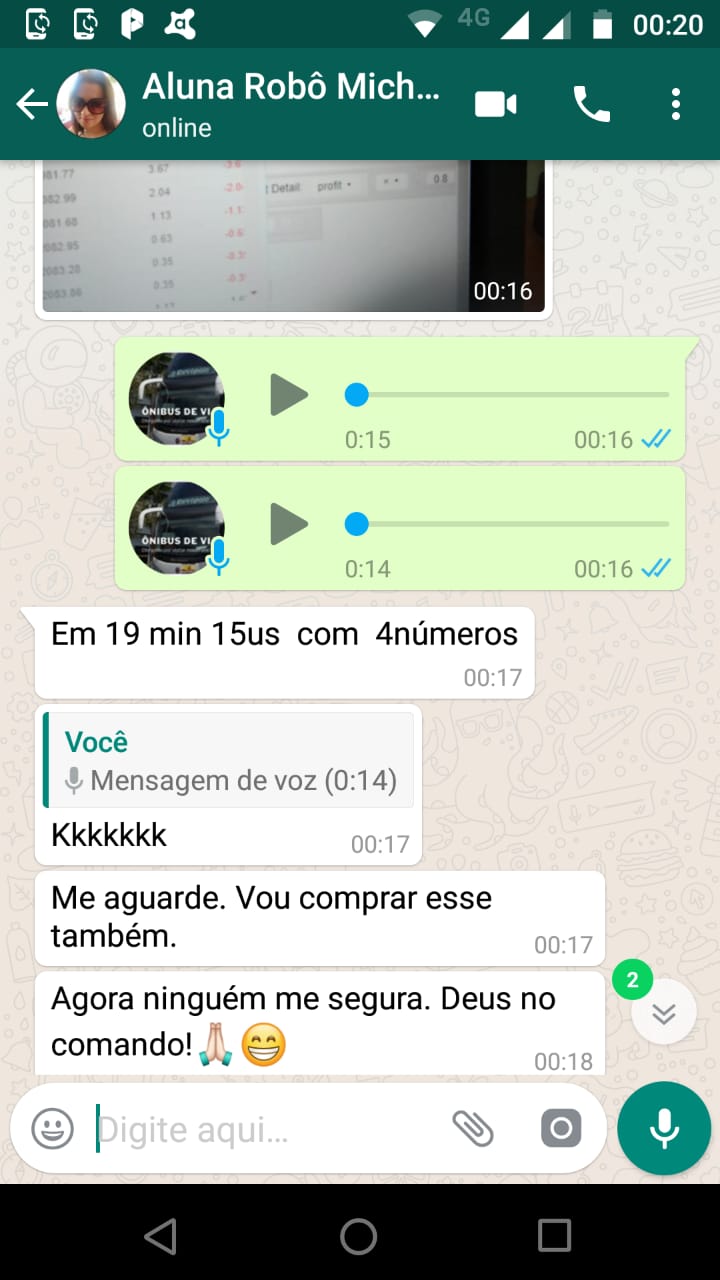Open the recent apps view
The image size is (720, 1280).
click(x=554, y=1236)
